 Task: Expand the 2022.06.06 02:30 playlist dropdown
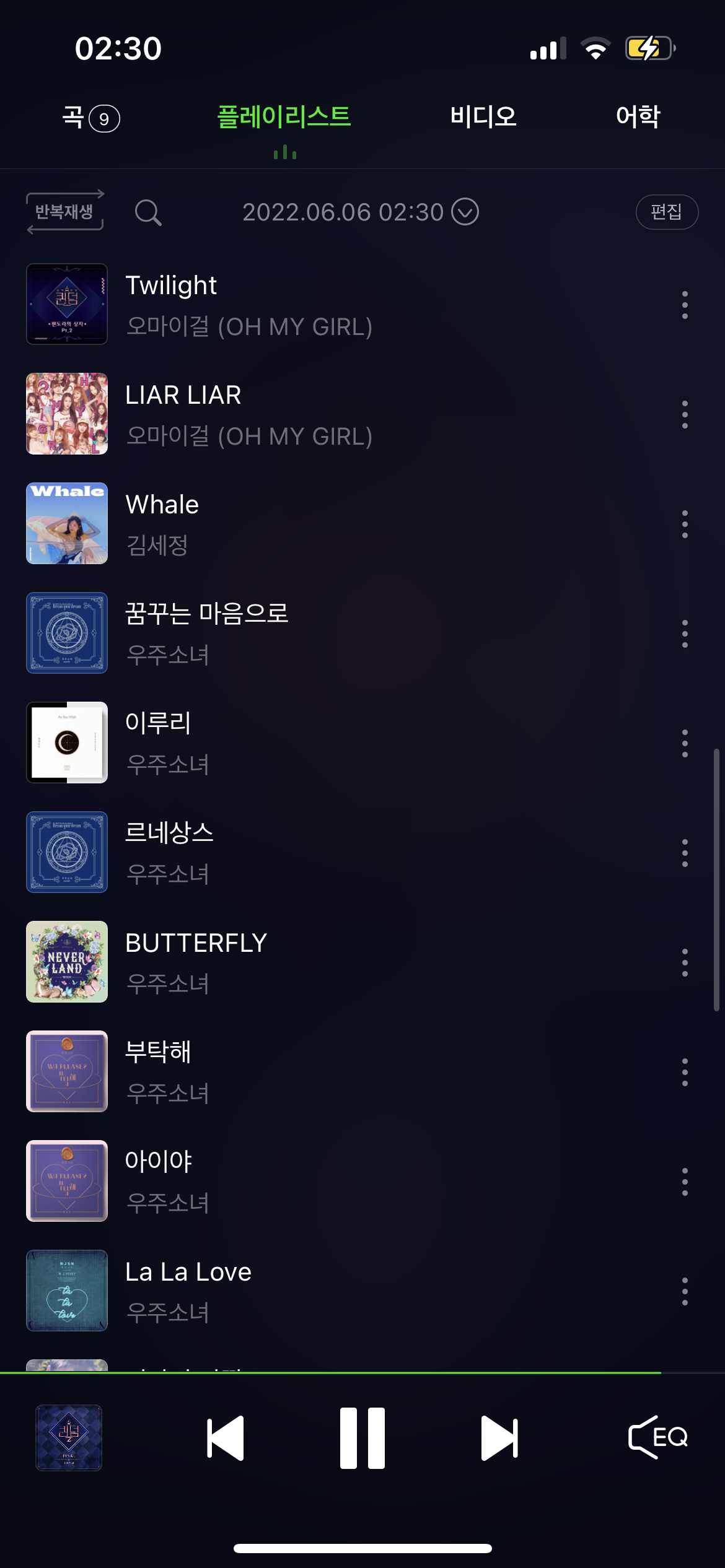[465, 212]
